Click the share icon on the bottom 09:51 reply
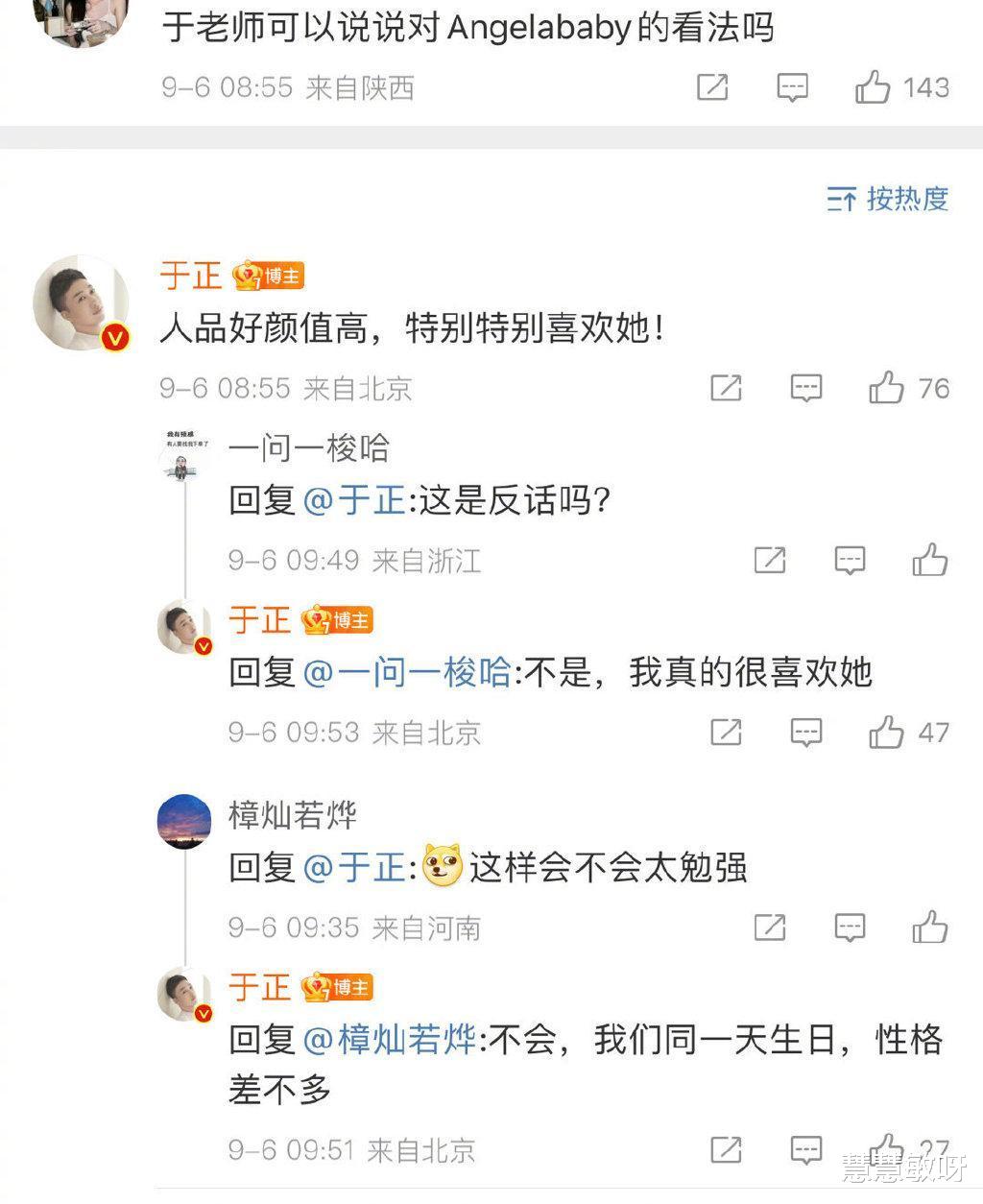Screen dimensions: 983x1204 tap(726, 1148)
